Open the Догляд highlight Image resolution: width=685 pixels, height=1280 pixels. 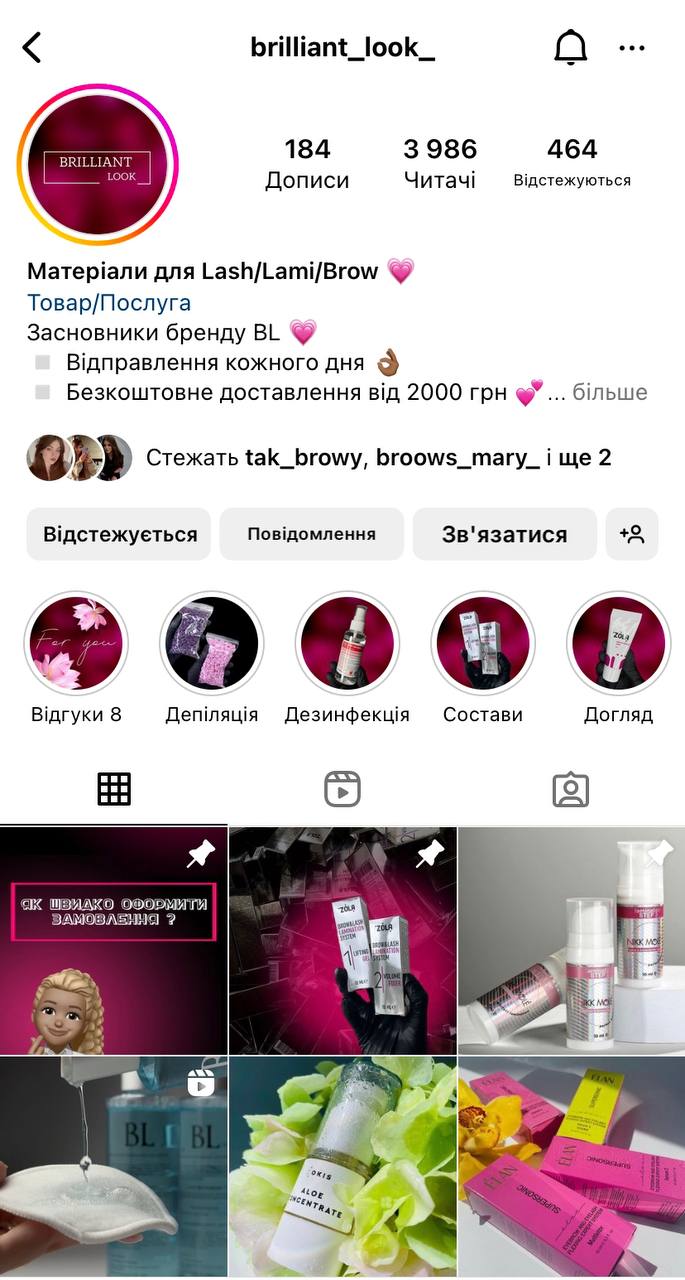click(x=618, y=658)
